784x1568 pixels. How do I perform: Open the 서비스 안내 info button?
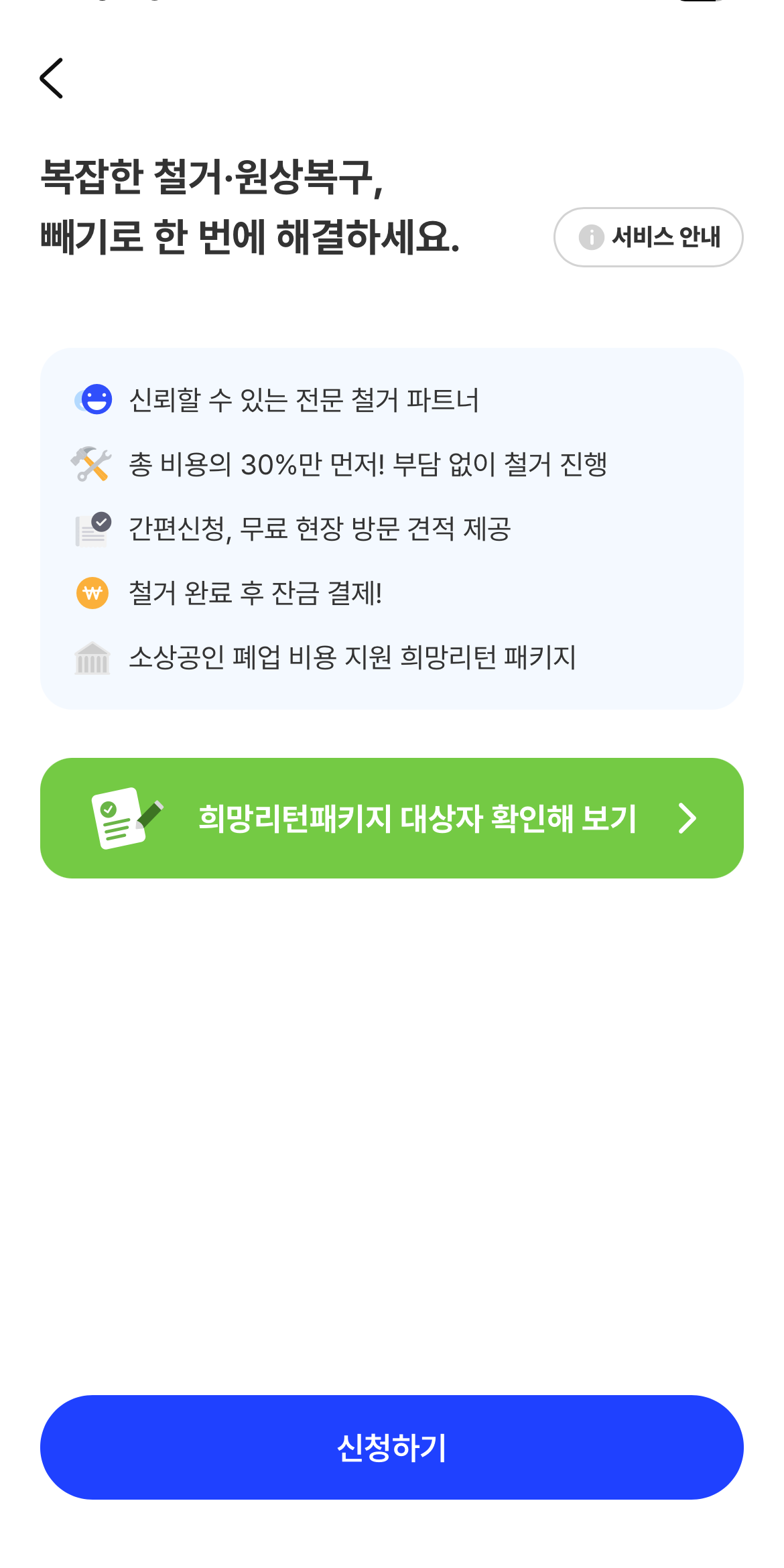(648, 237)
